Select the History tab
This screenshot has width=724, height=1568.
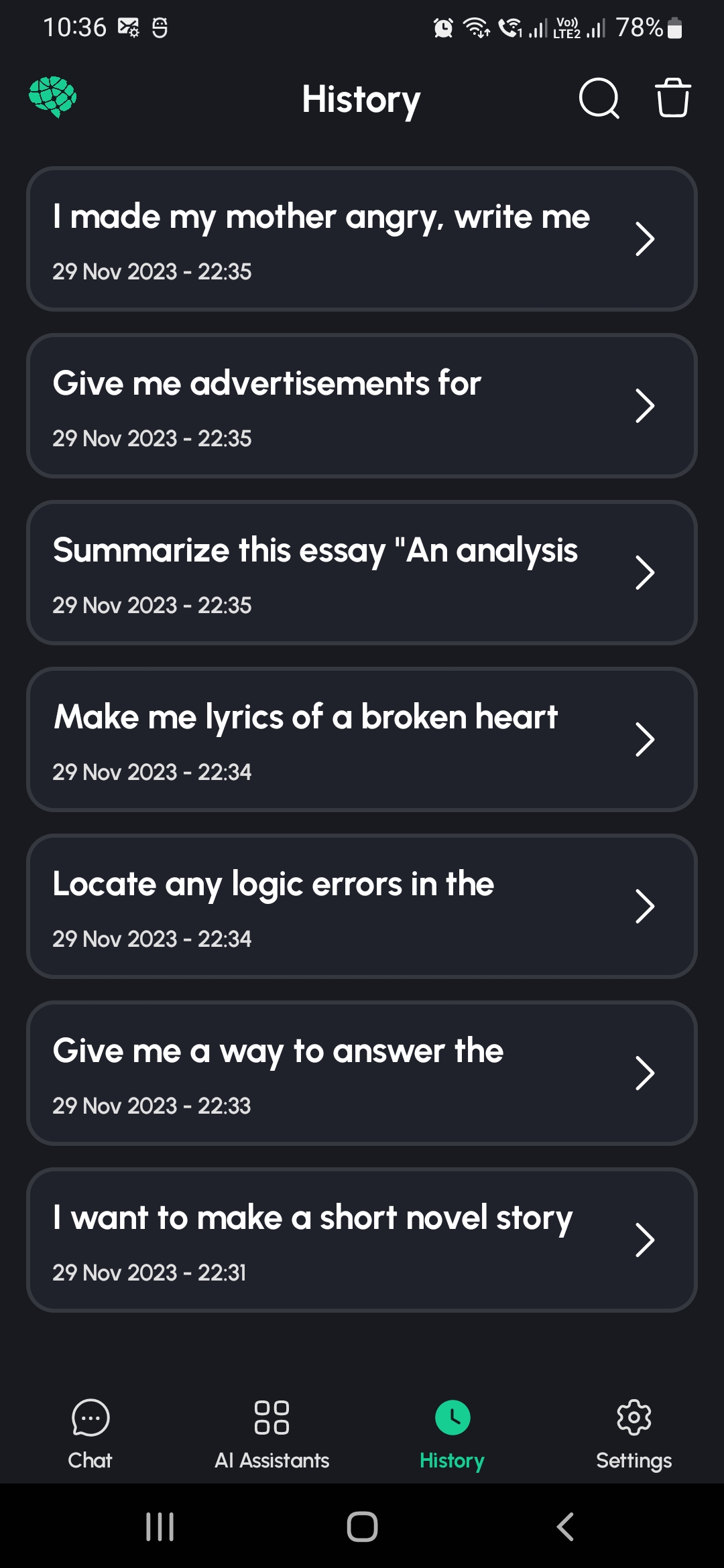pos(452,1434)
